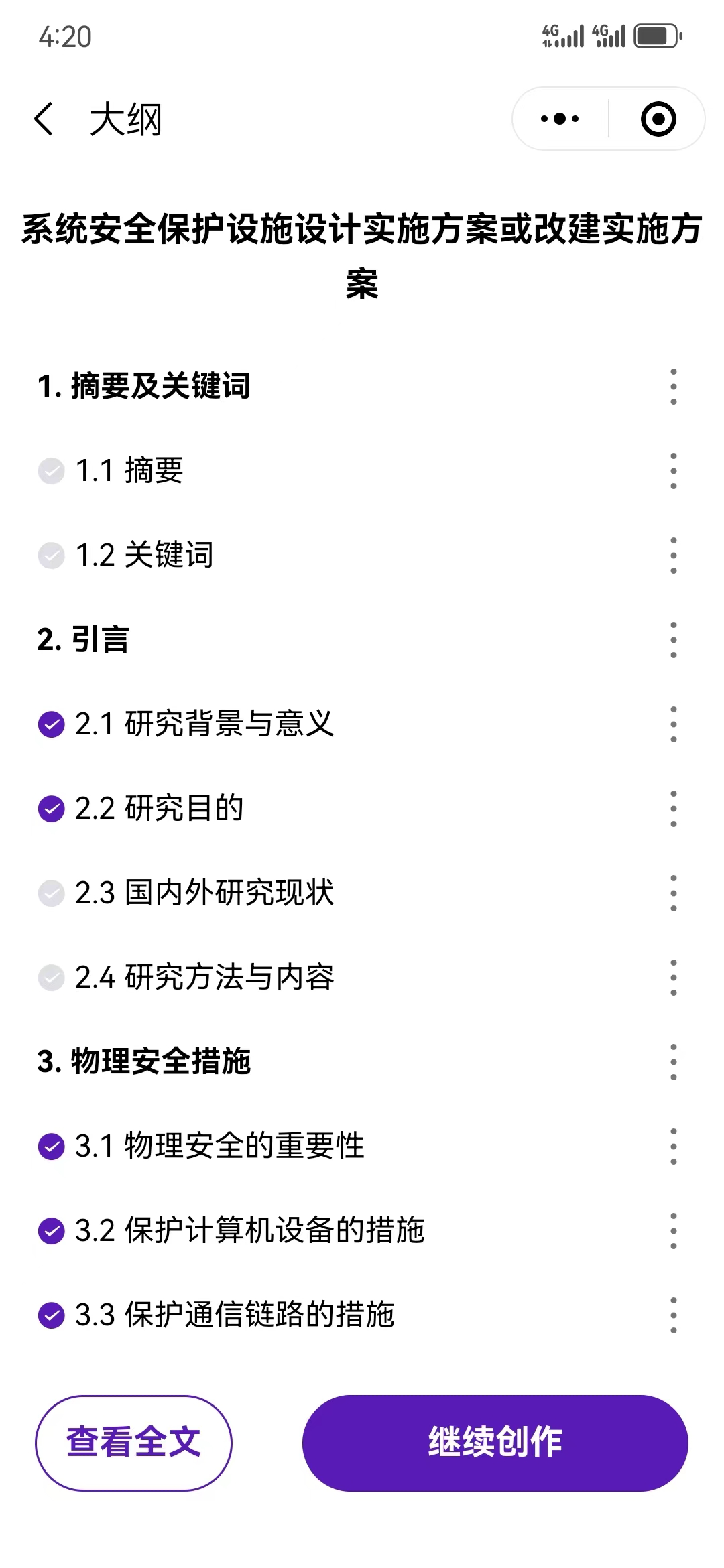The image size is (724, 1568).
Task: Open options for 2.2 研究目的
Action: click(x=673, y=809)
